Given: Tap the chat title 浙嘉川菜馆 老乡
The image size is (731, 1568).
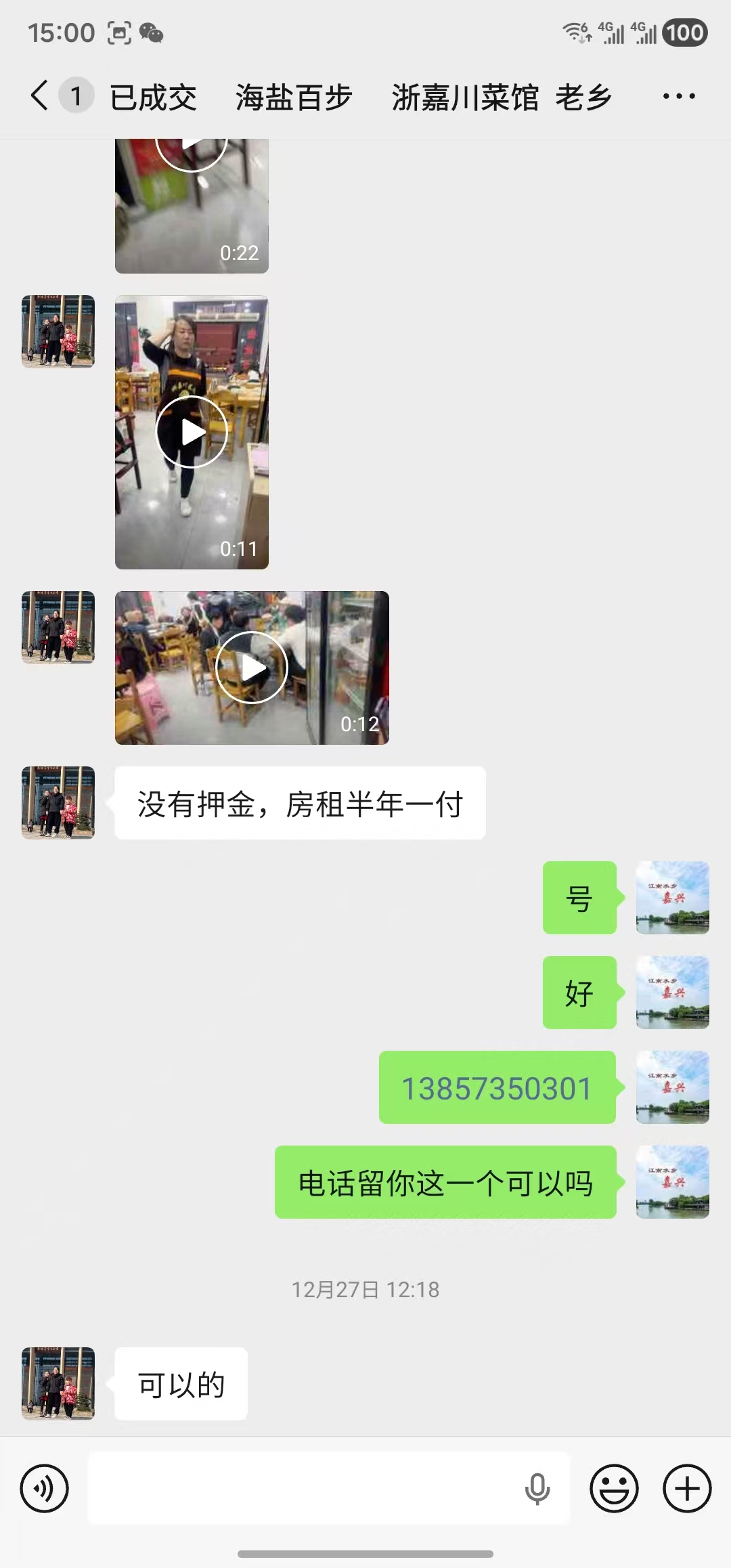Looking at the screenshot, I should 501,97.
